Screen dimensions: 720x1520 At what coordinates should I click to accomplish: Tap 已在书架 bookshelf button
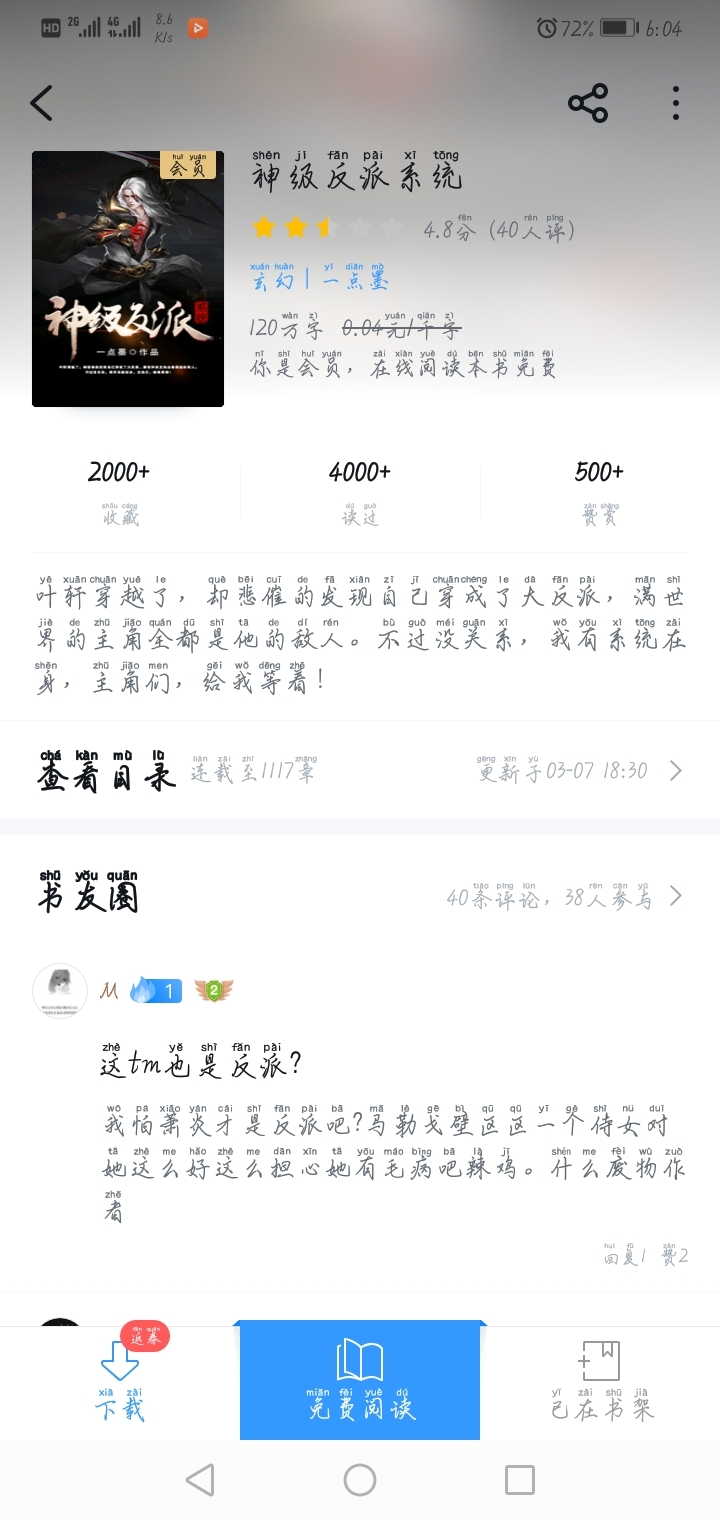(x=600, y=1385)
